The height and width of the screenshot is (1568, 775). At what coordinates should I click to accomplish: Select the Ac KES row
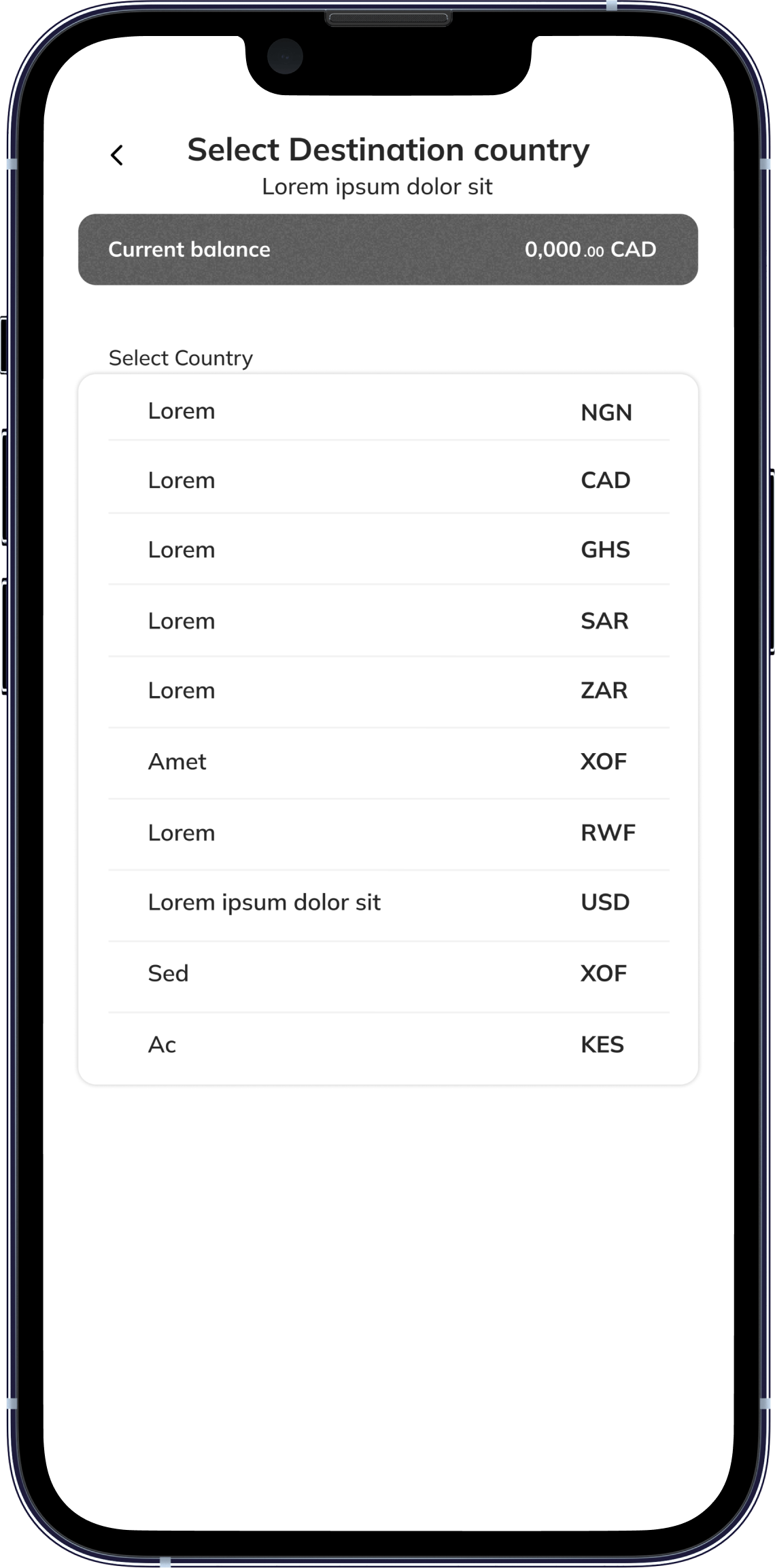[x=388, y=1045]
